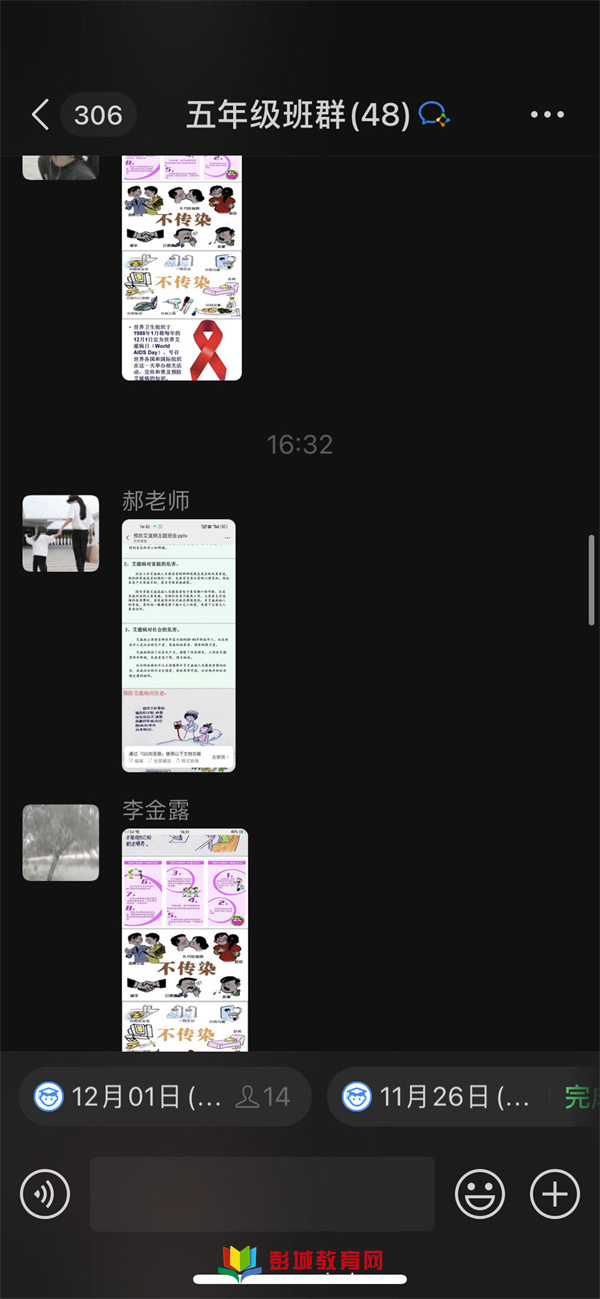Open the image sent by 李金露

185,940
